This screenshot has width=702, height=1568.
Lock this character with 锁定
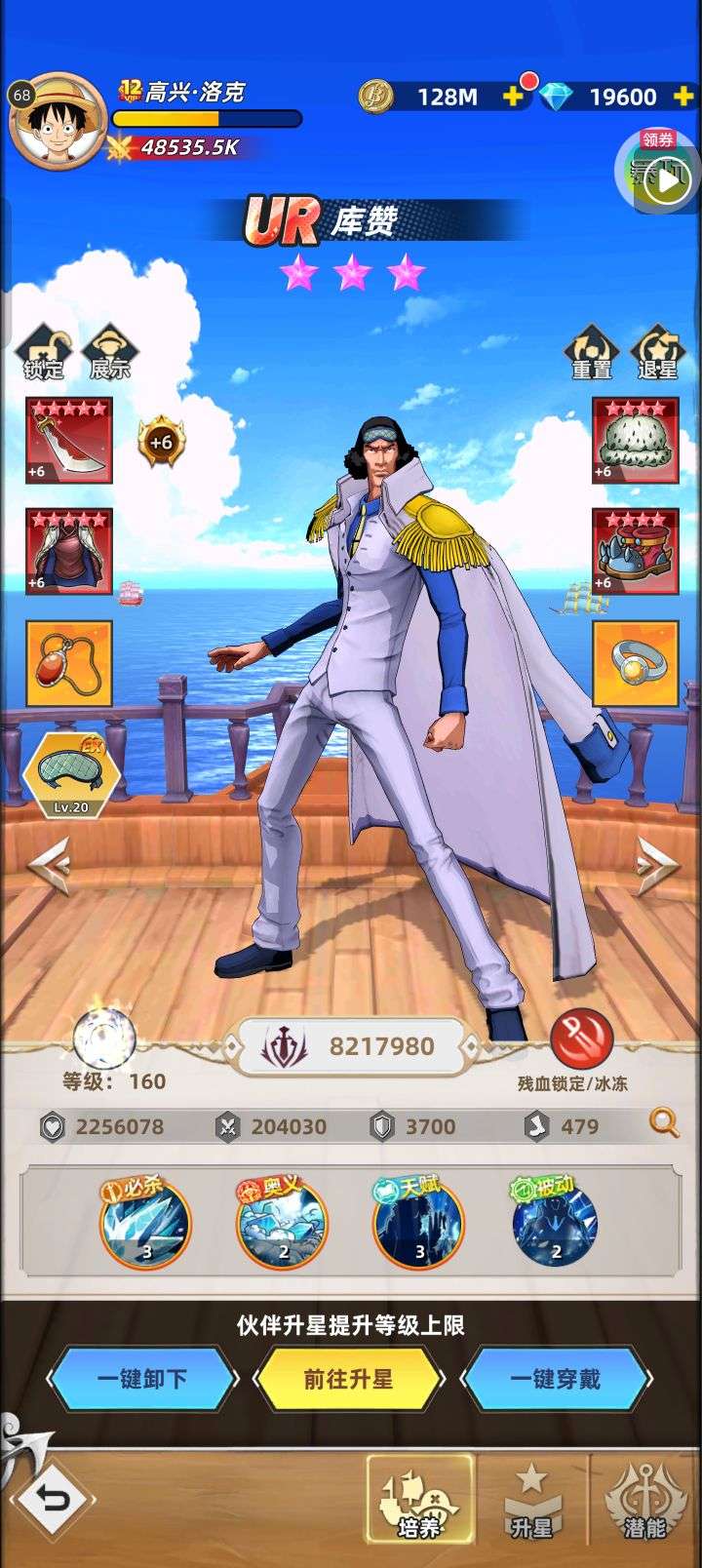[x=43, y=352]
